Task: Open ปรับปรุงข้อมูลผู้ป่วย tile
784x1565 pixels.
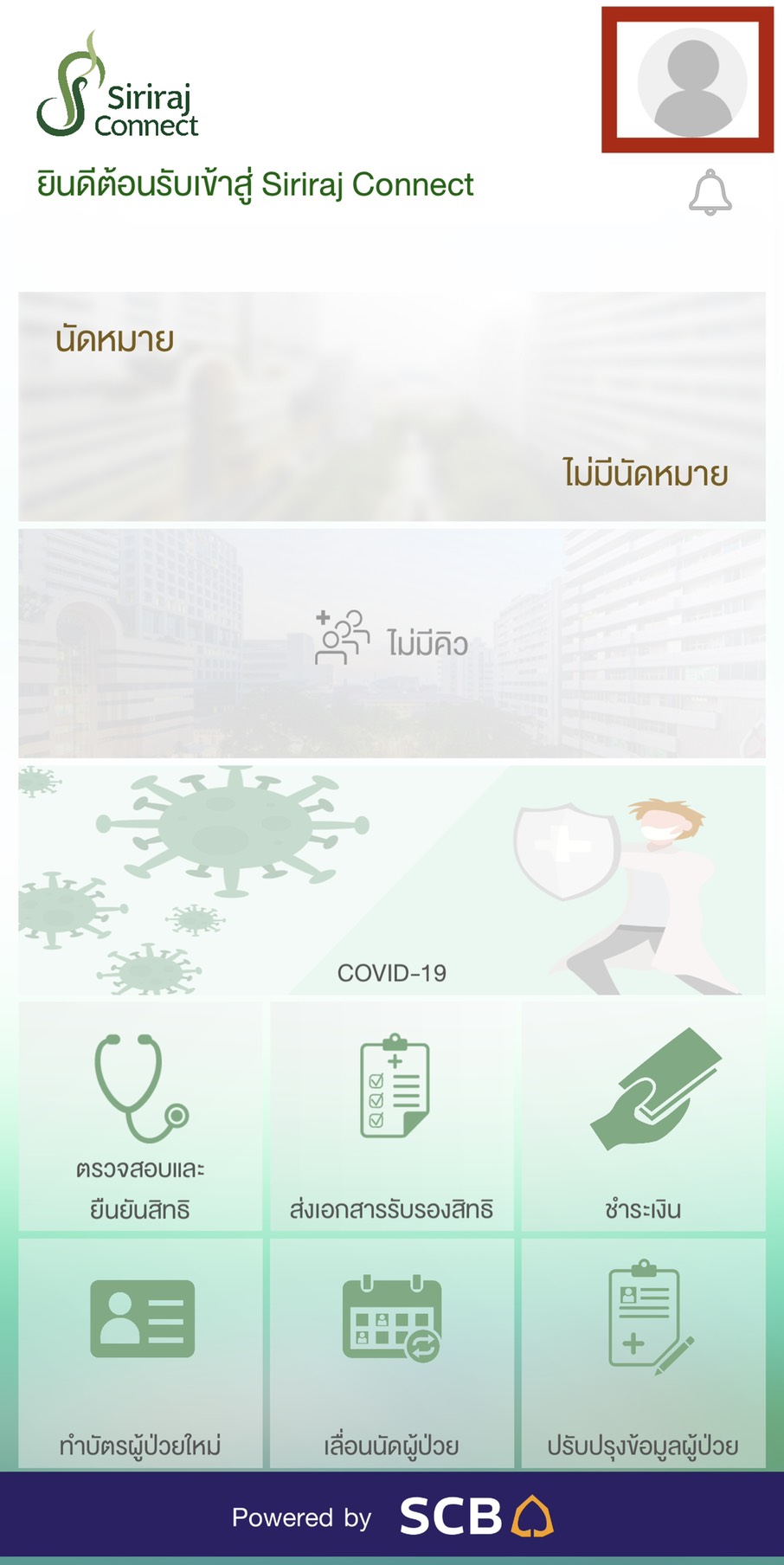Action: (x=643, y=1353)
